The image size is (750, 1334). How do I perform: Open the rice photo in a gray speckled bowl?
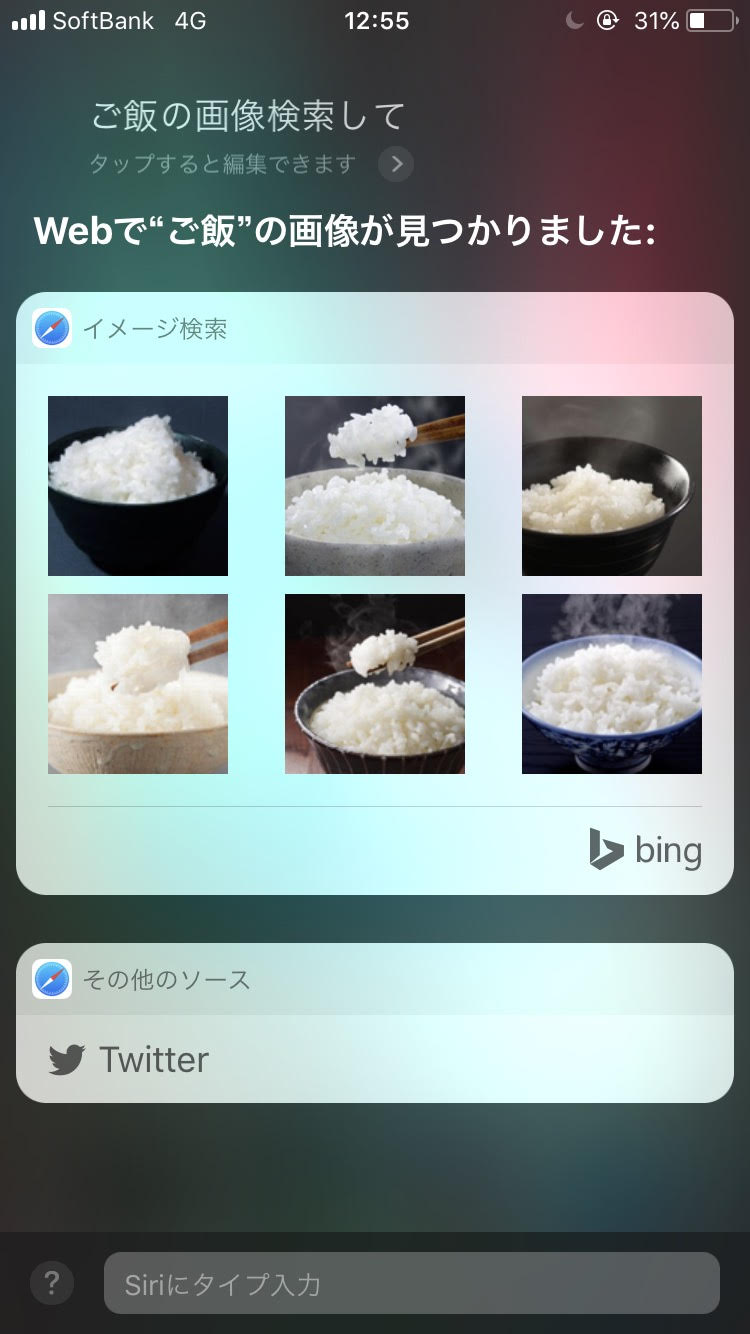(375, 486)
